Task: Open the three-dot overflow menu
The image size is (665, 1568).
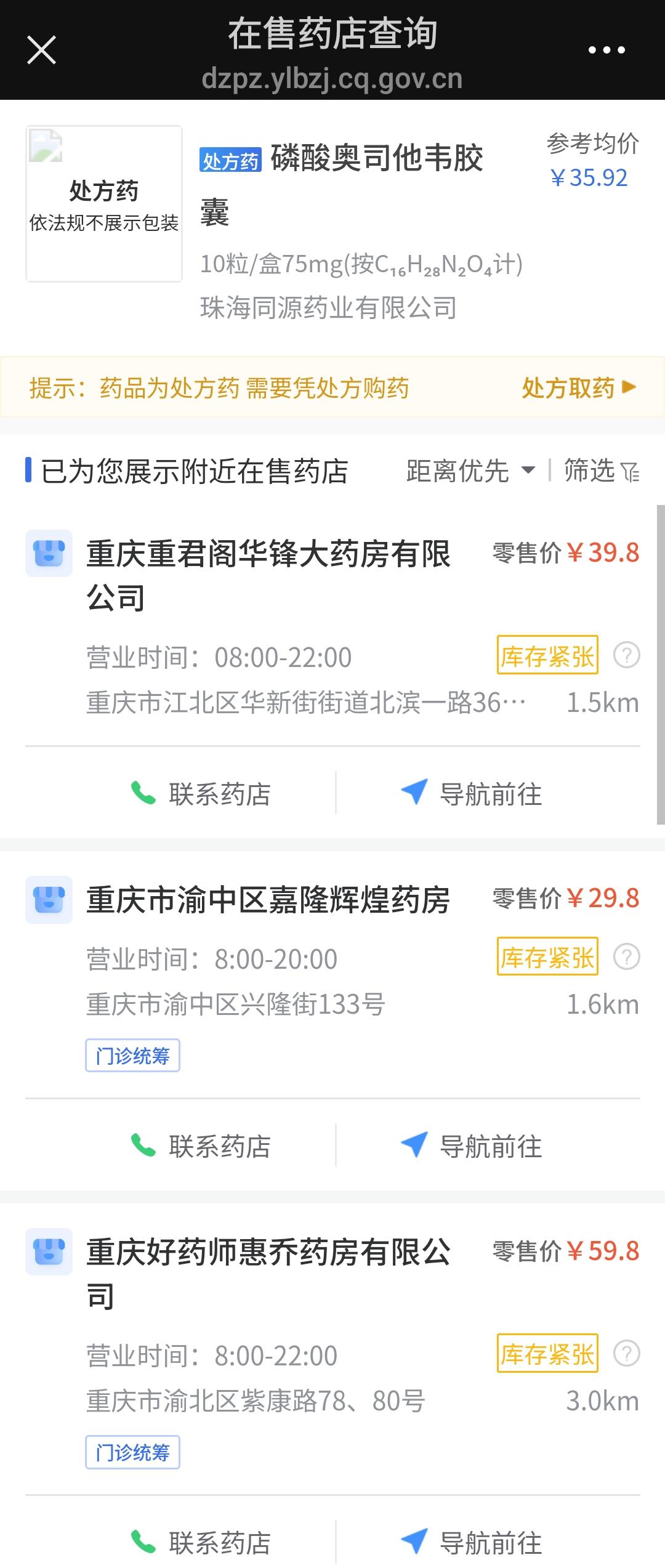Action: tap(607, 50)
